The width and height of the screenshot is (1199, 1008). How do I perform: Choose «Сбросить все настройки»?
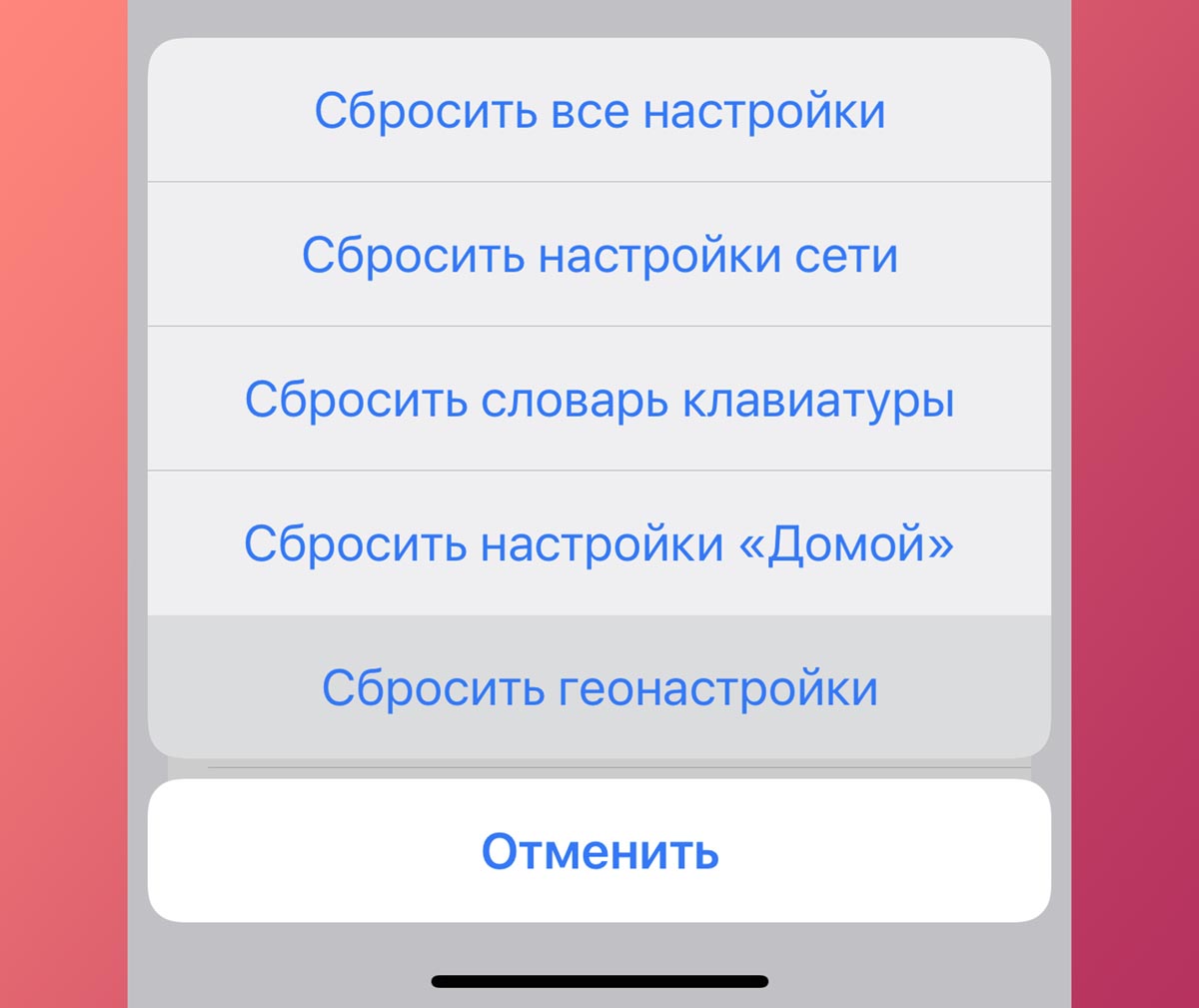click(599, 111)
